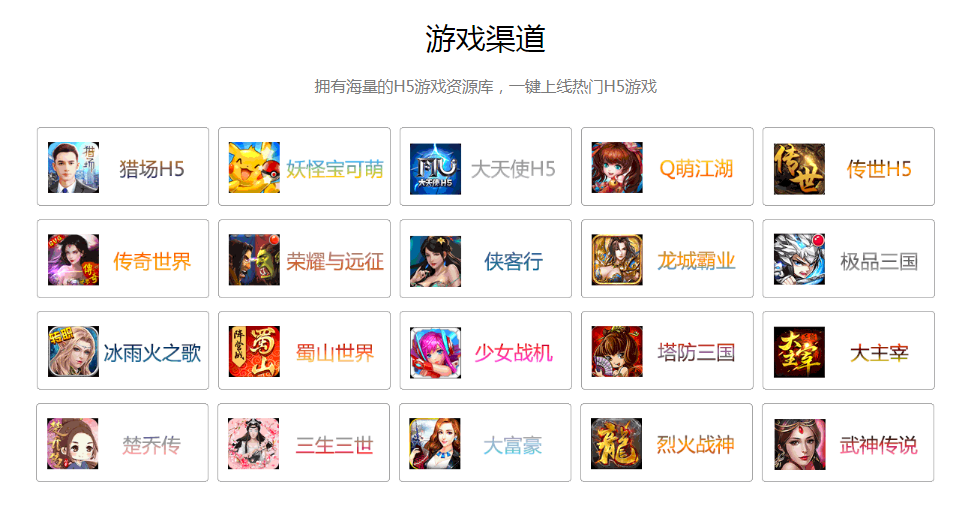960x509 pixels.
Task: Open the 传世H5 game card
Action: pos(848,167)
